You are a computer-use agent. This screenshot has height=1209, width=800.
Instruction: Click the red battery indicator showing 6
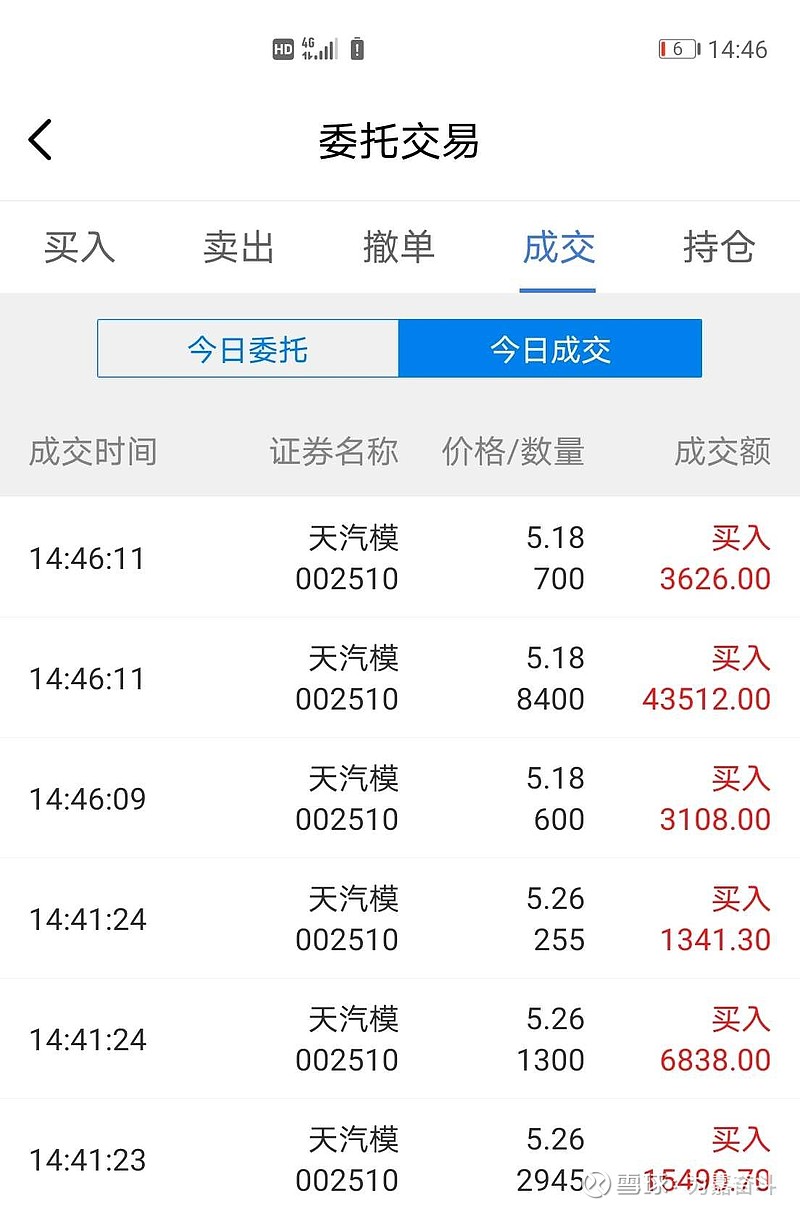pos(676,48)
